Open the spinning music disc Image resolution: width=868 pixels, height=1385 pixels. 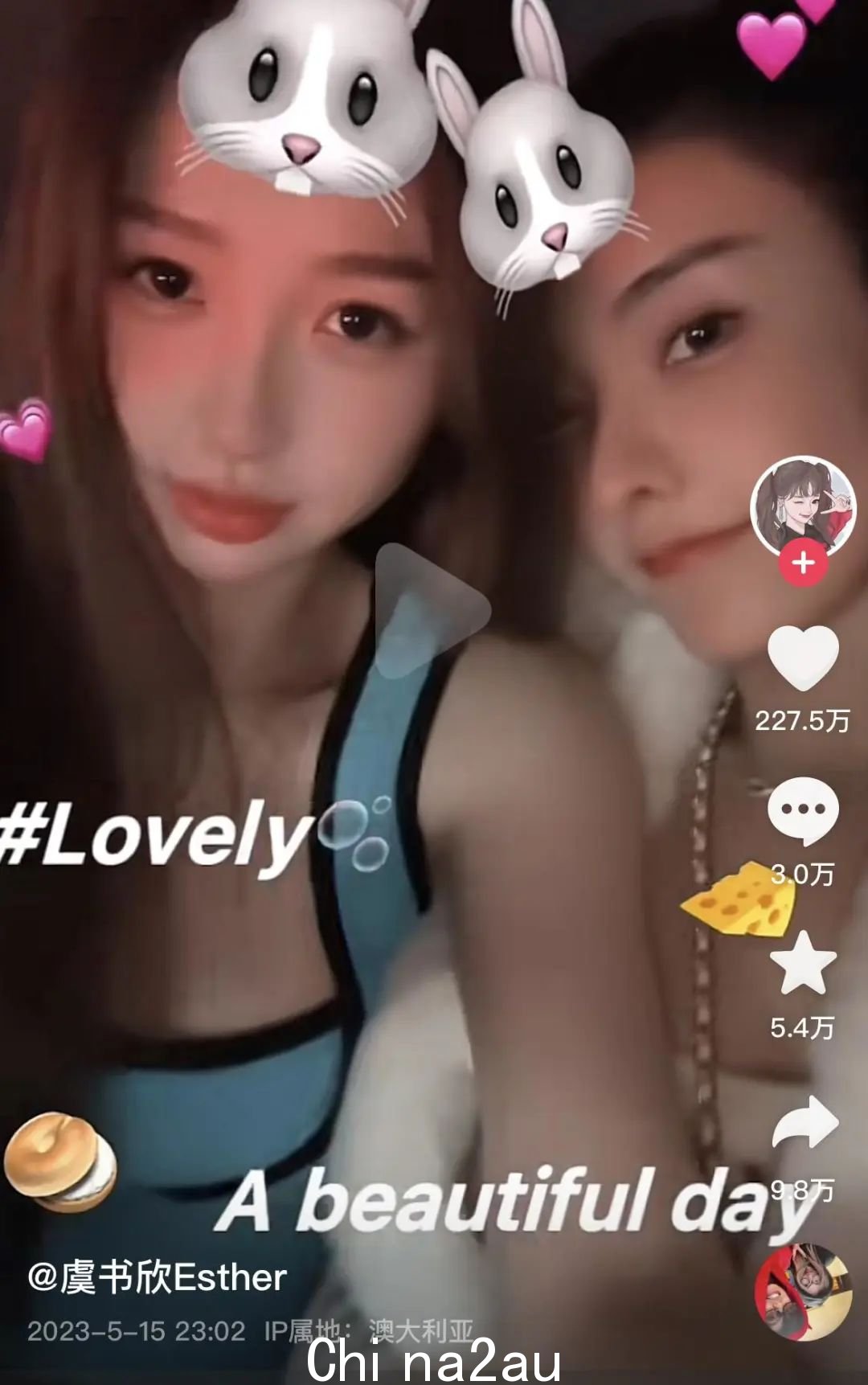coord(803,1291)
